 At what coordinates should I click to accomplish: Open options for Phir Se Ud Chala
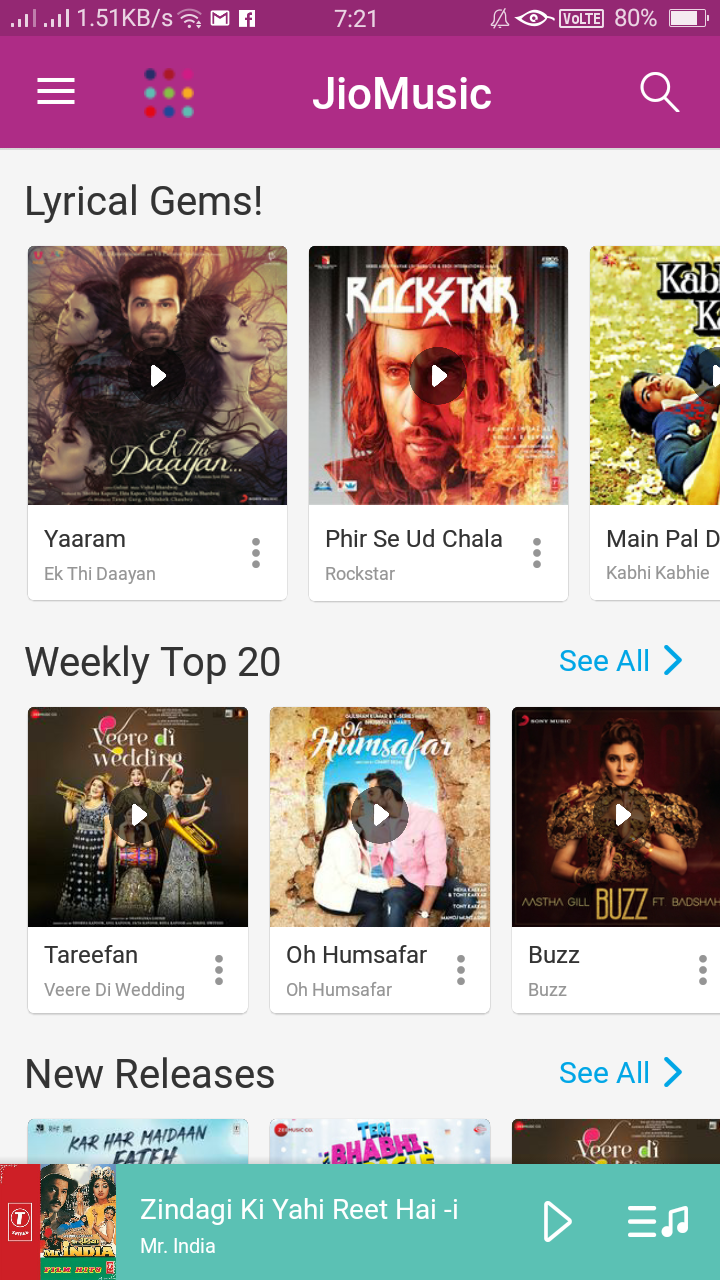click(537, 553)
